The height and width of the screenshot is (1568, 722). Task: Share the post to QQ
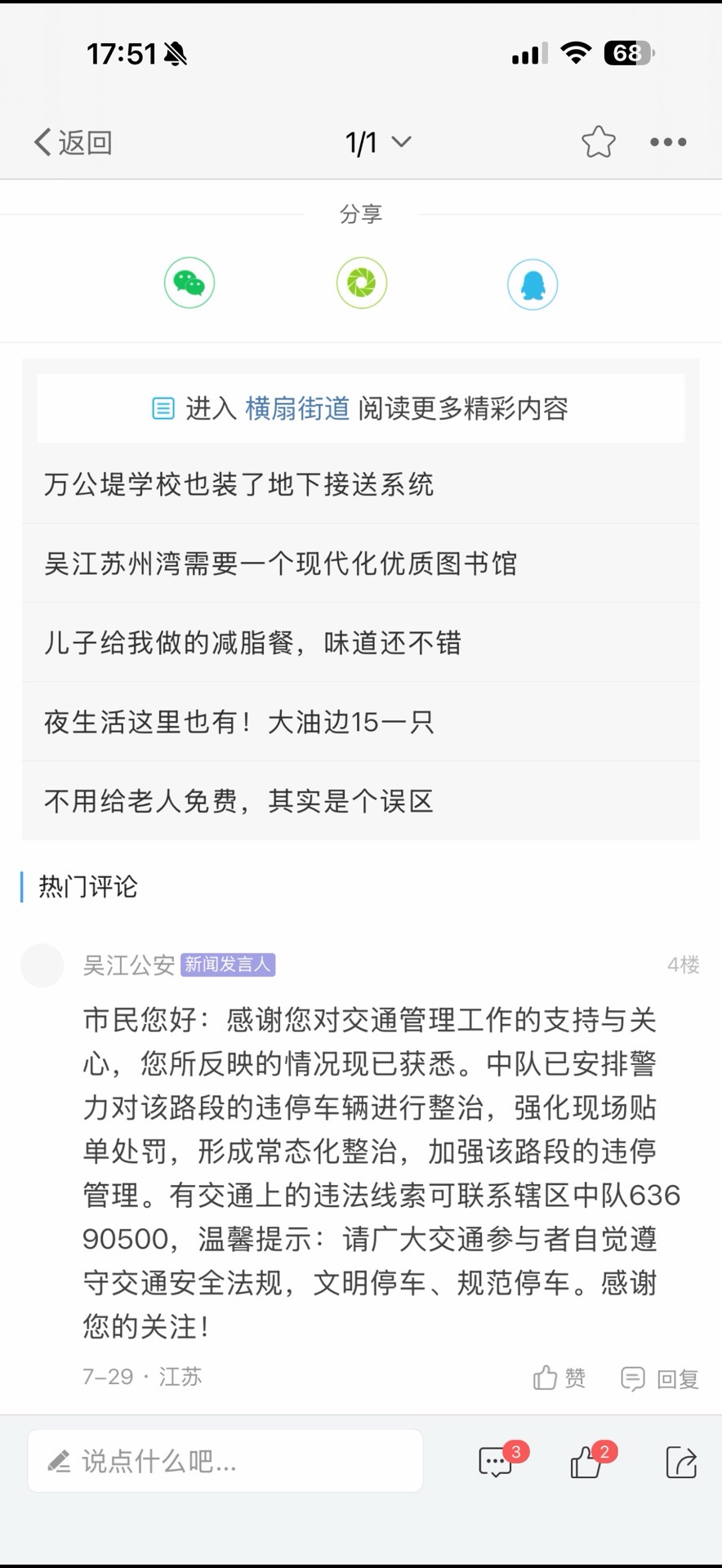click(x=533, y=284)
